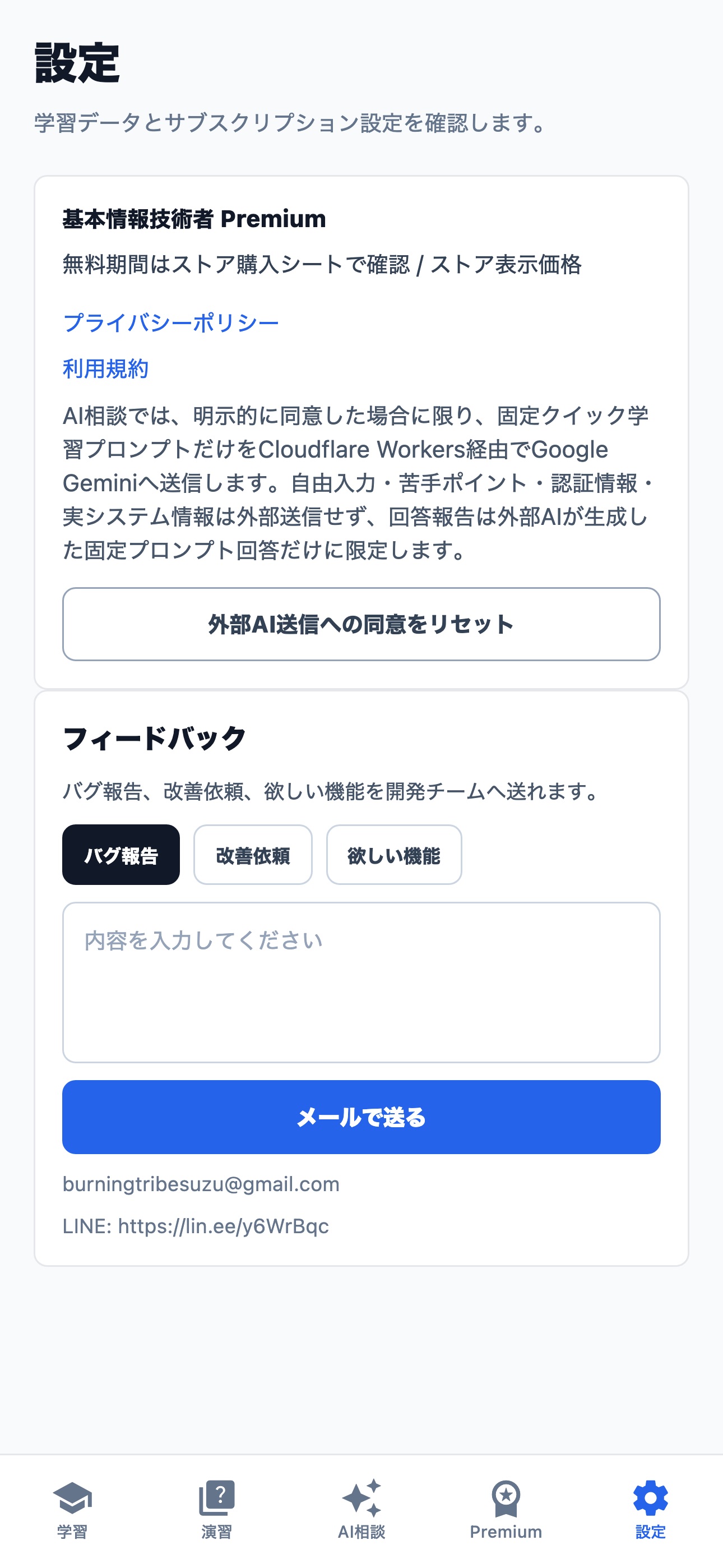The width and height of the screenshot is (723, 1568).
Task: Open the 利用規約 link
Action: click(x=106, y=368)
